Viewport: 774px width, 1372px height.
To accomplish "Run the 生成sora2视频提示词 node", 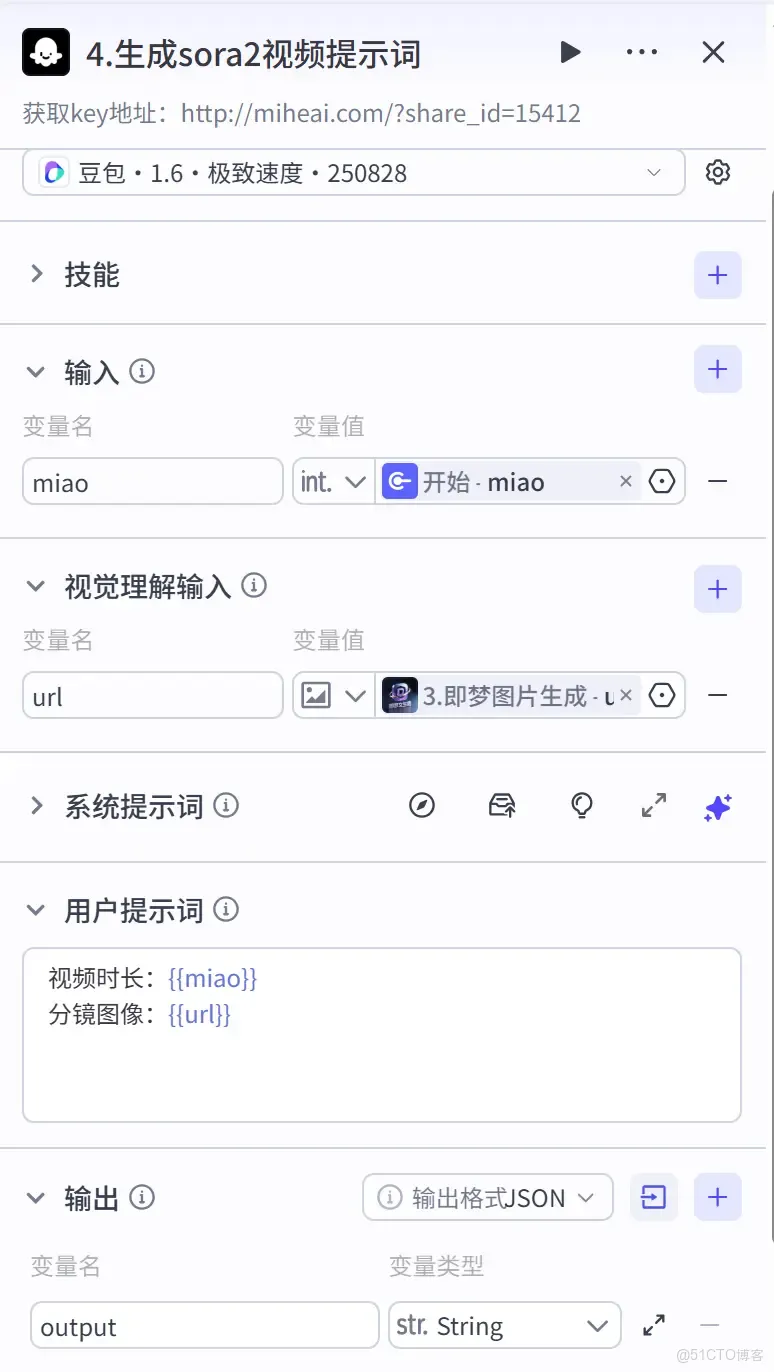I will [570, 52].
